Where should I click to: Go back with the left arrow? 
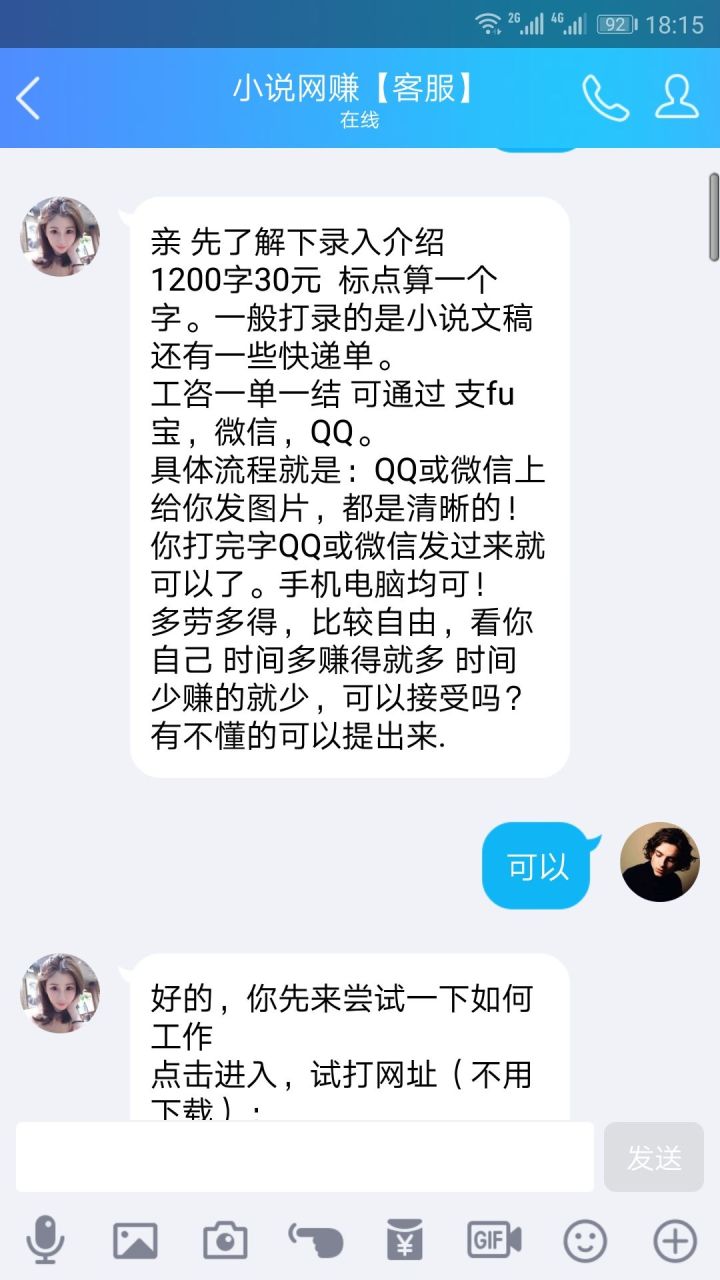28,99
